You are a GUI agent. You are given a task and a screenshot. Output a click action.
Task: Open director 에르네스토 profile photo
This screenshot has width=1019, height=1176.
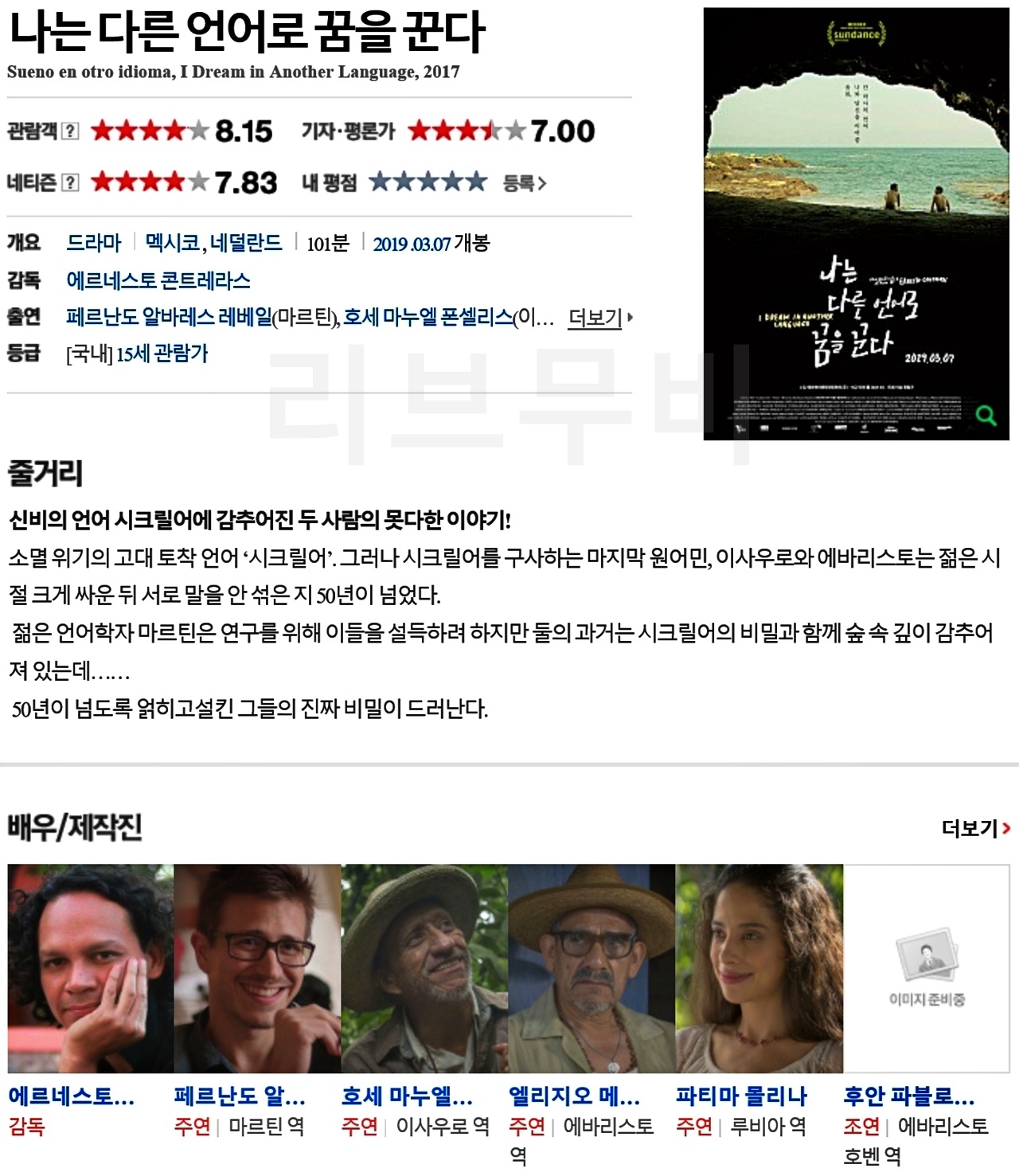coord(90,968)
